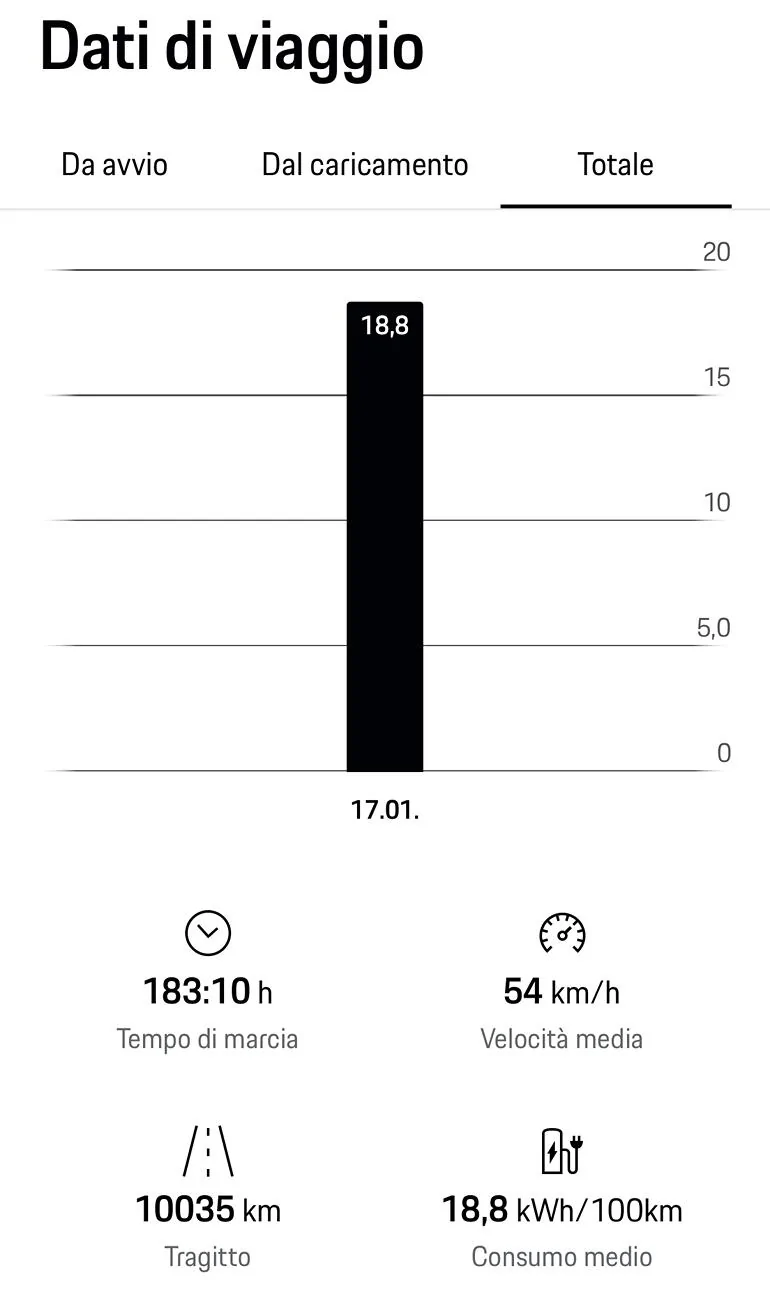770x1300 pixels.
Task: Click the 54 km/h average speed value
Action: click(562, 991)
